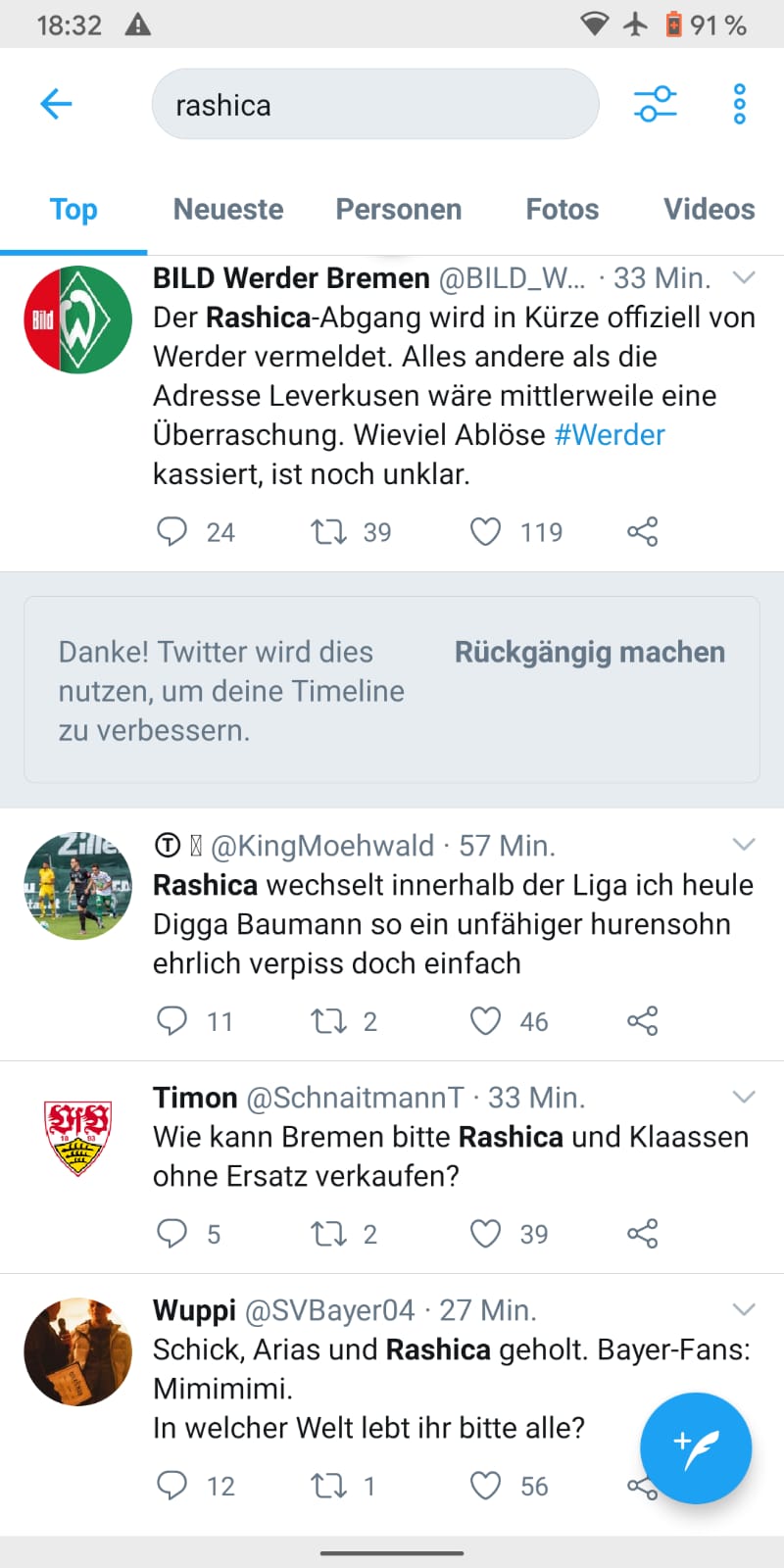Expand the options chevron on the @KingMoehwald tweet
The width and height of the screenshot is (784, 1568).
tap(744, 845)
